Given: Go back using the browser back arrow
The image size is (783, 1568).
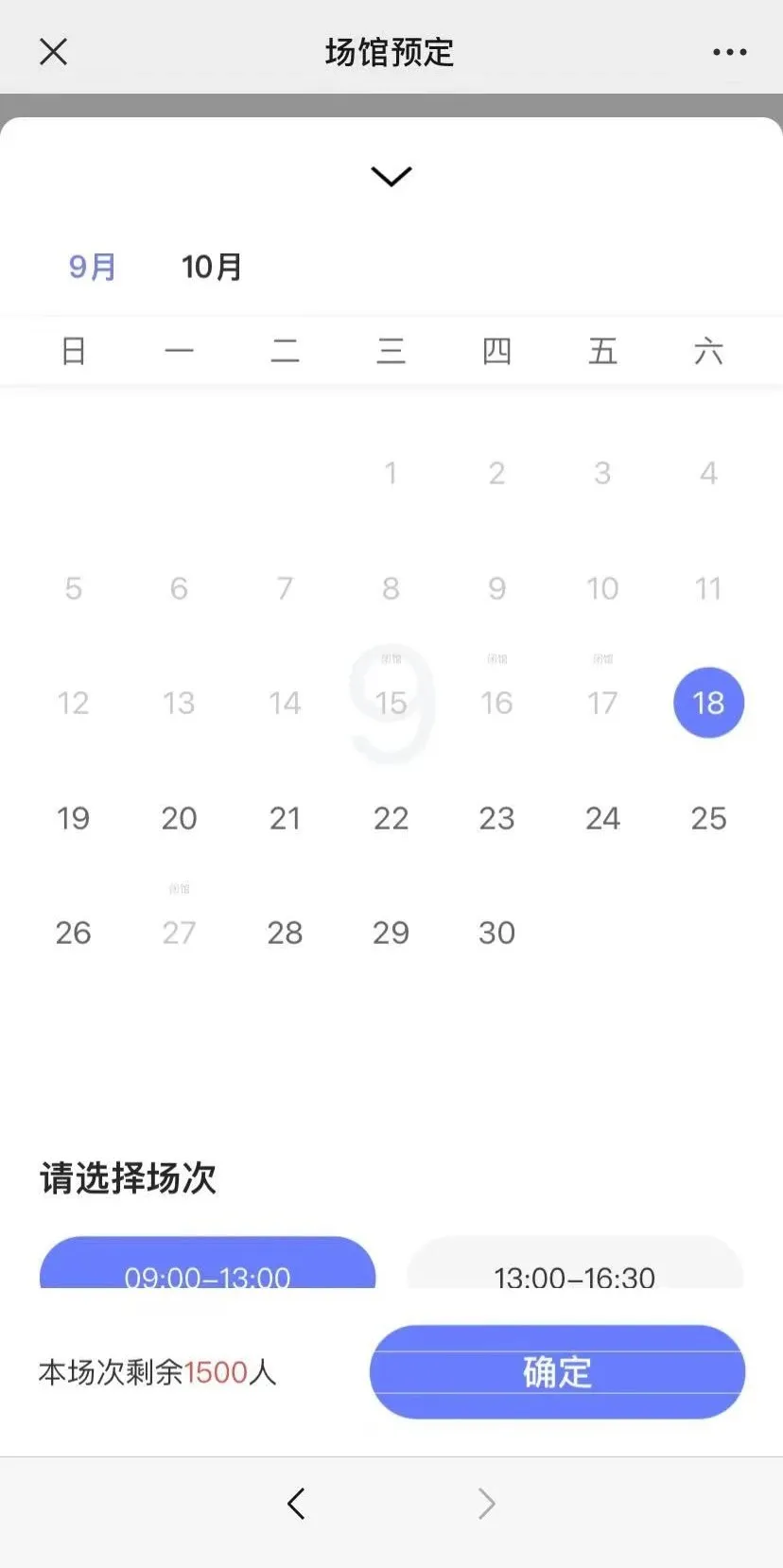Looking at the screenshot, I should point(296,1503).
